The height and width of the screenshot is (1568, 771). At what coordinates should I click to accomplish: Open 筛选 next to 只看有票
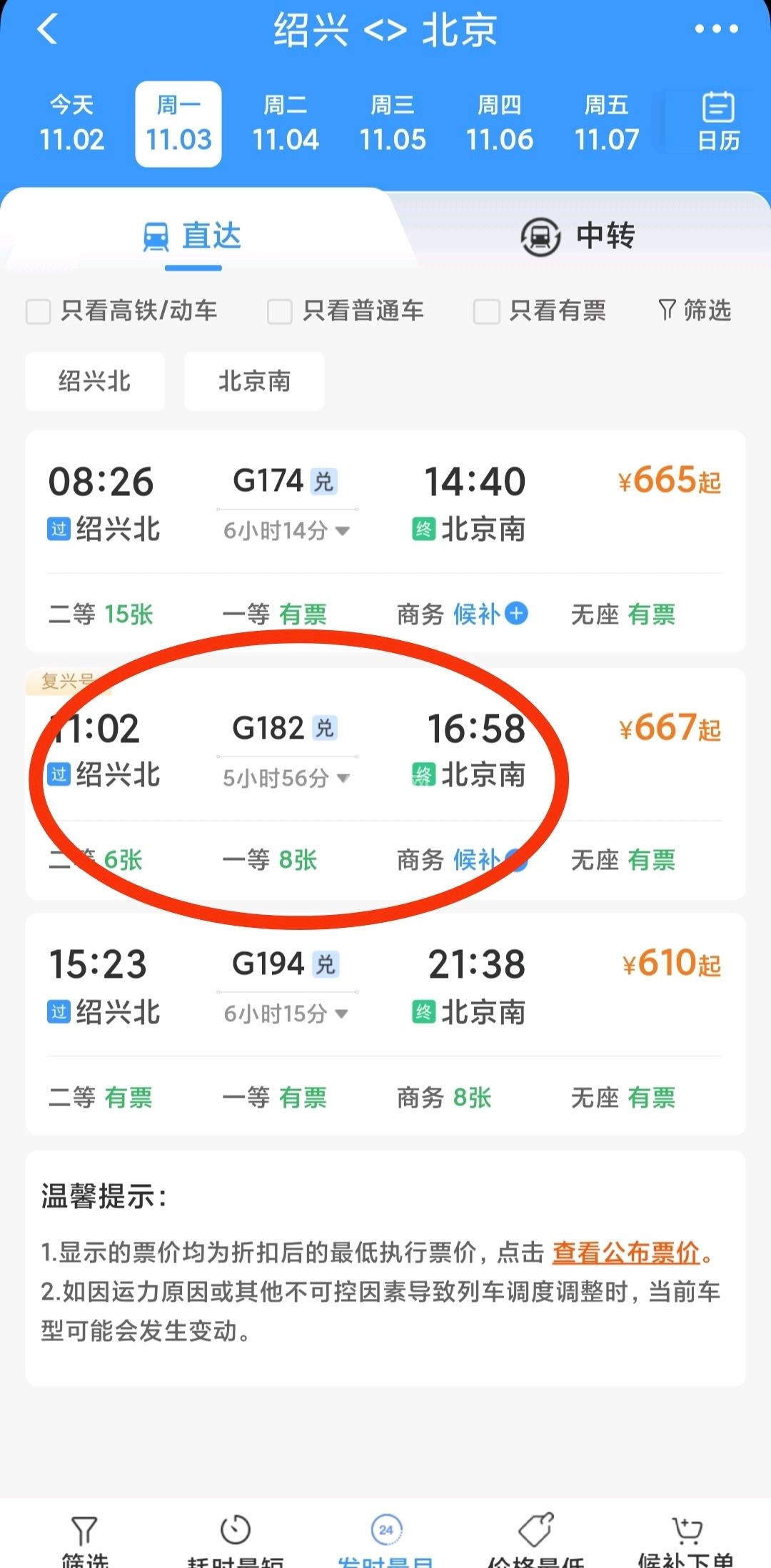click(695, 310)
